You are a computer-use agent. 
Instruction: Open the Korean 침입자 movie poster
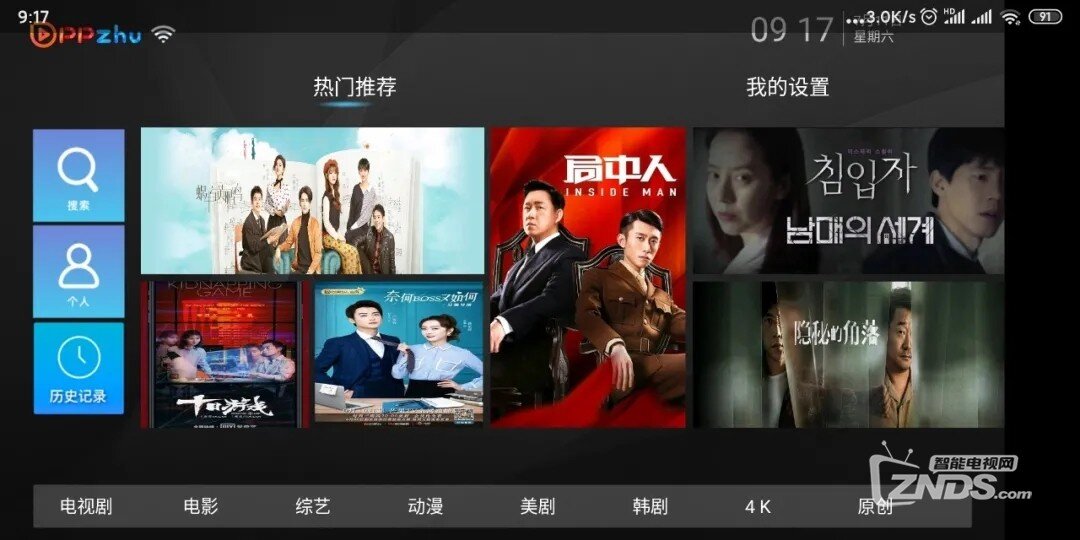tap(848, 200)
